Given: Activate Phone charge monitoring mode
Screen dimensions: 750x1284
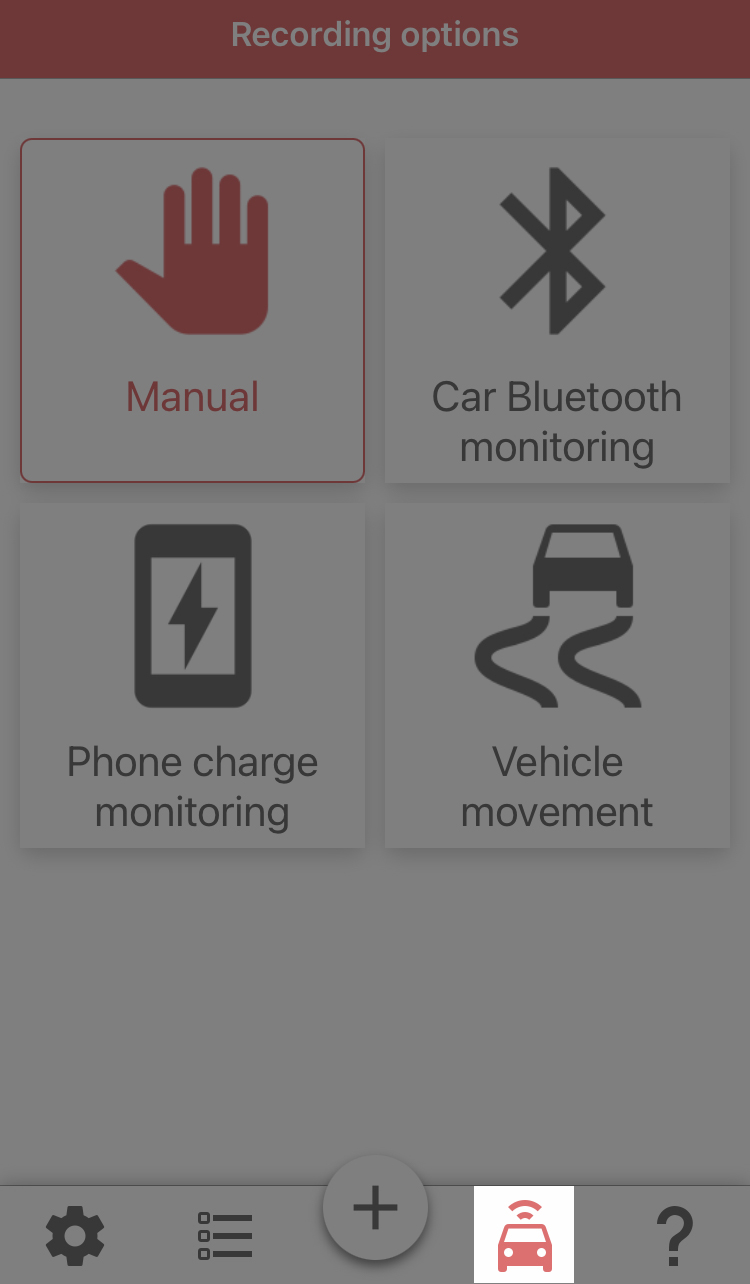Looking at the screenshot, I should pos(192,675).
